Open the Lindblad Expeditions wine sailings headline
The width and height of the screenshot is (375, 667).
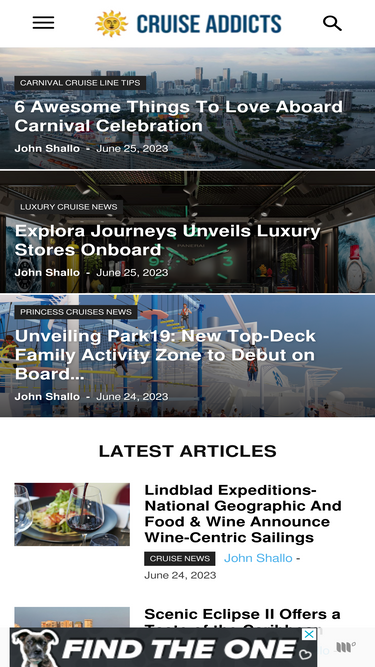click(x=243, y=513)
